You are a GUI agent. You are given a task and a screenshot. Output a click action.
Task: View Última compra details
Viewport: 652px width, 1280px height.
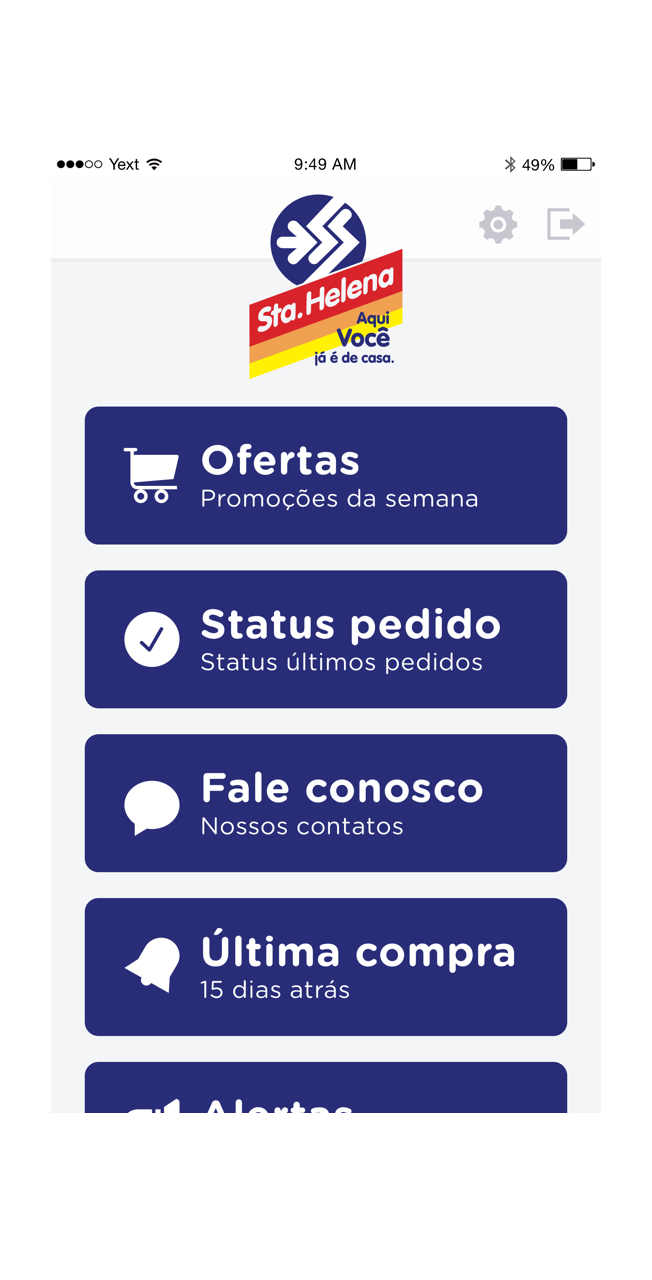tap(326, 967)
